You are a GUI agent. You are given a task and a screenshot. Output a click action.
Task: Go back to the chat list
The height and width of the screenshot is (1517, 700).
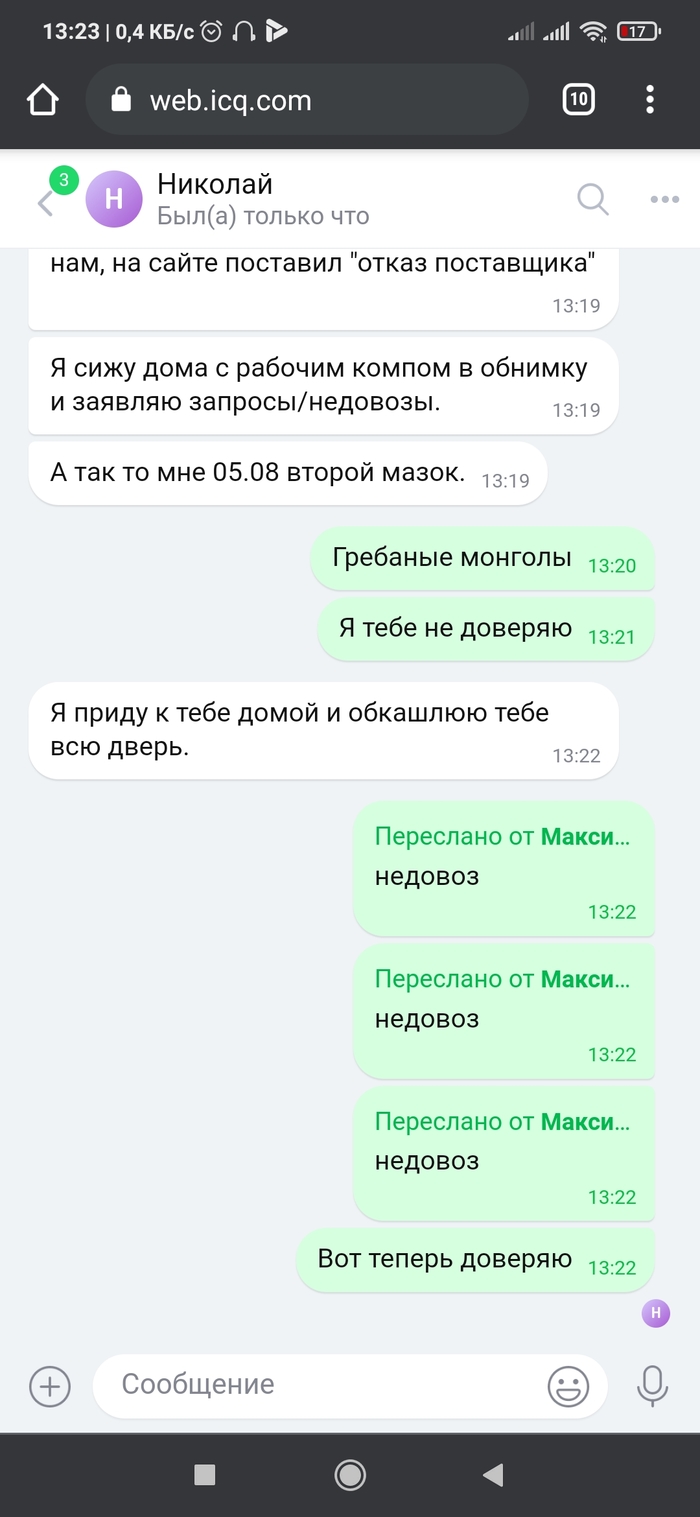pyautogui.click(x=45, y=203)
